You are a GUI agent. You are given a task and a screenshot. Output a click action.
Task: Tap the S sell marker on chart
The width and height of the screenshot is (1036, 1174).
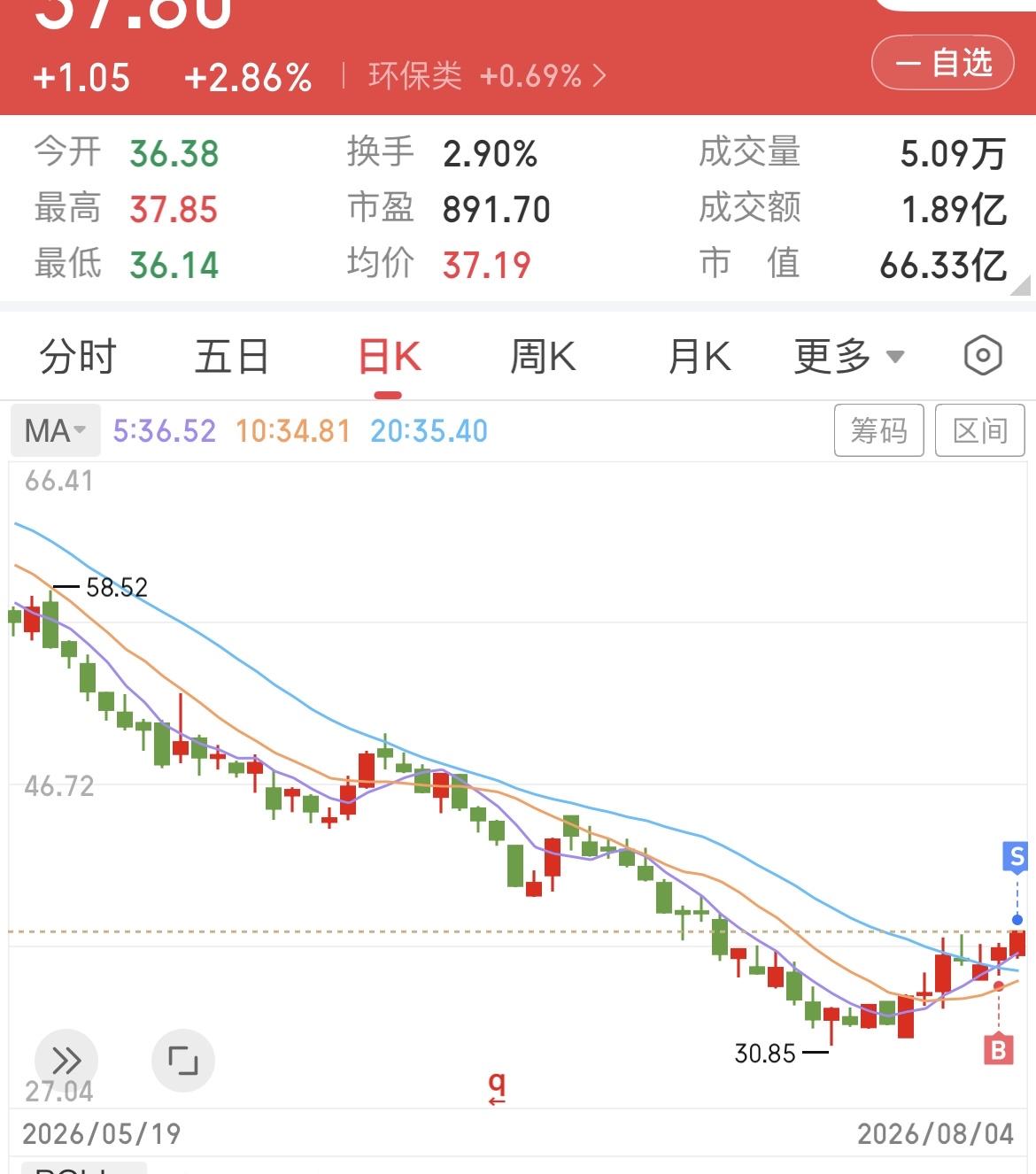pyautogui.click(x=1017, y=857)
